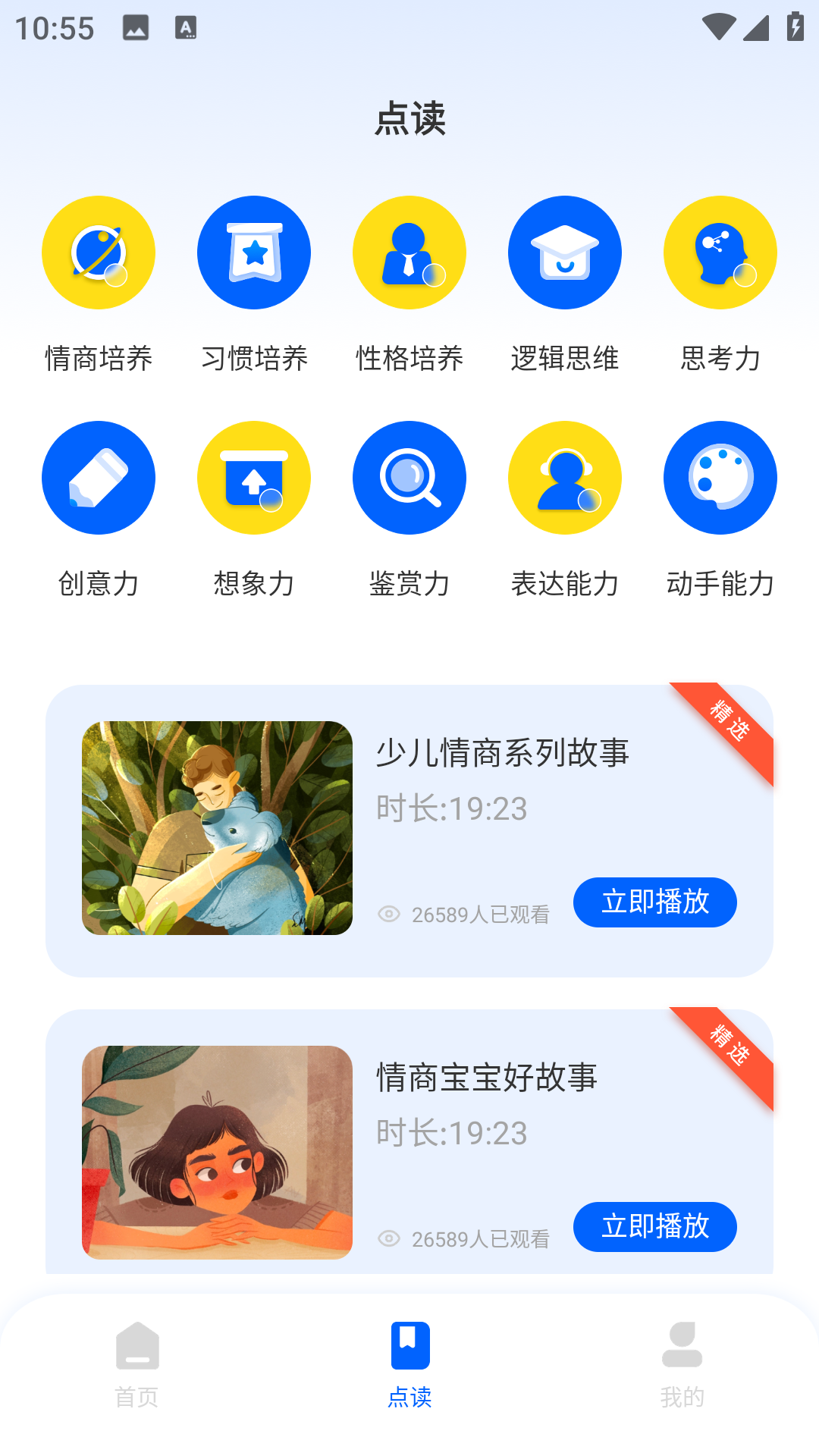
Task: Select the 思考力 brain icon
Action: pos(720,253)
